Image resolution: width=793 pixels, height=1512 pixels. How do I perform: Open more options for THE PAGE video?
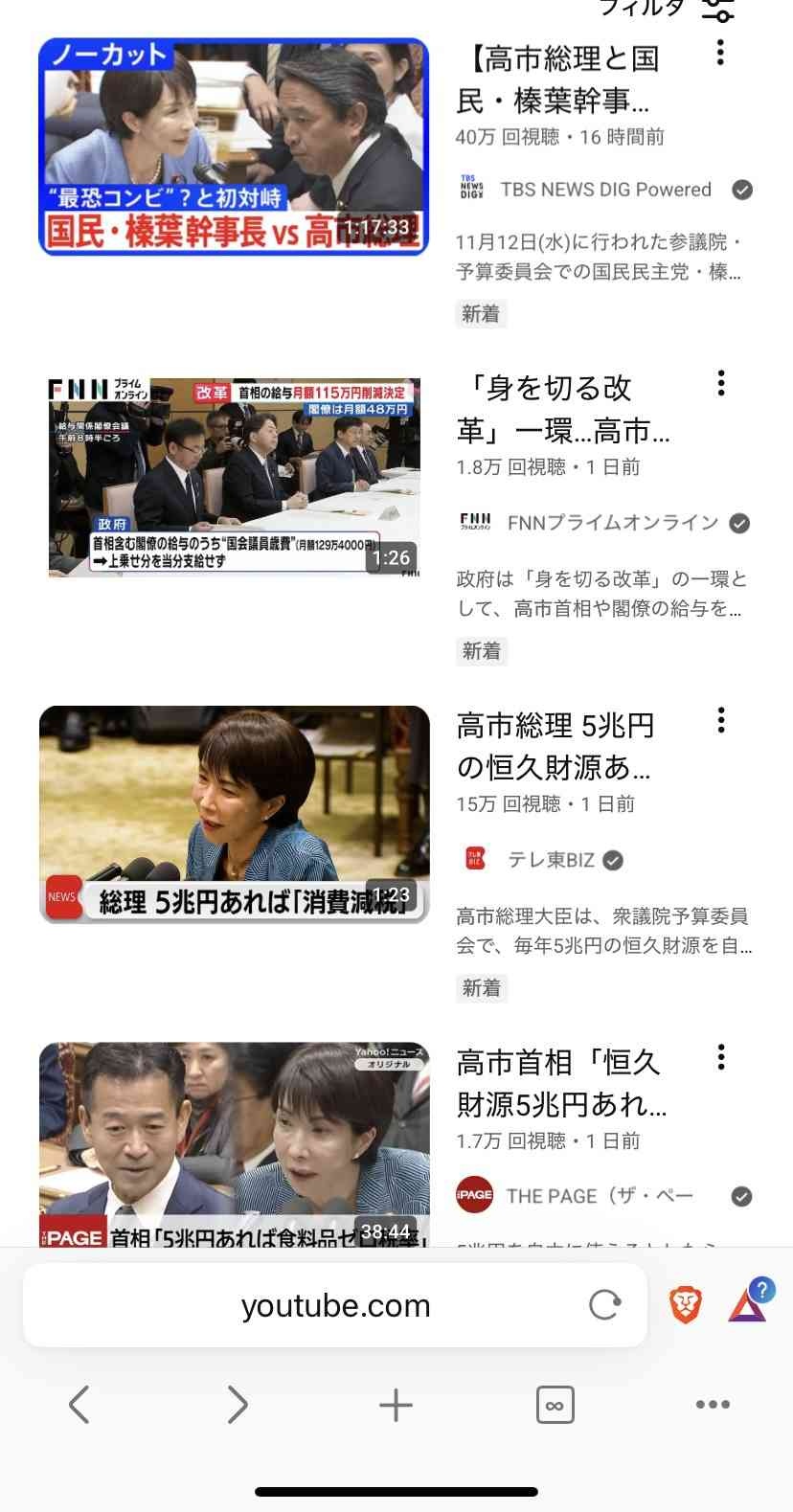pyautogui.click(x=720, y=1057)
